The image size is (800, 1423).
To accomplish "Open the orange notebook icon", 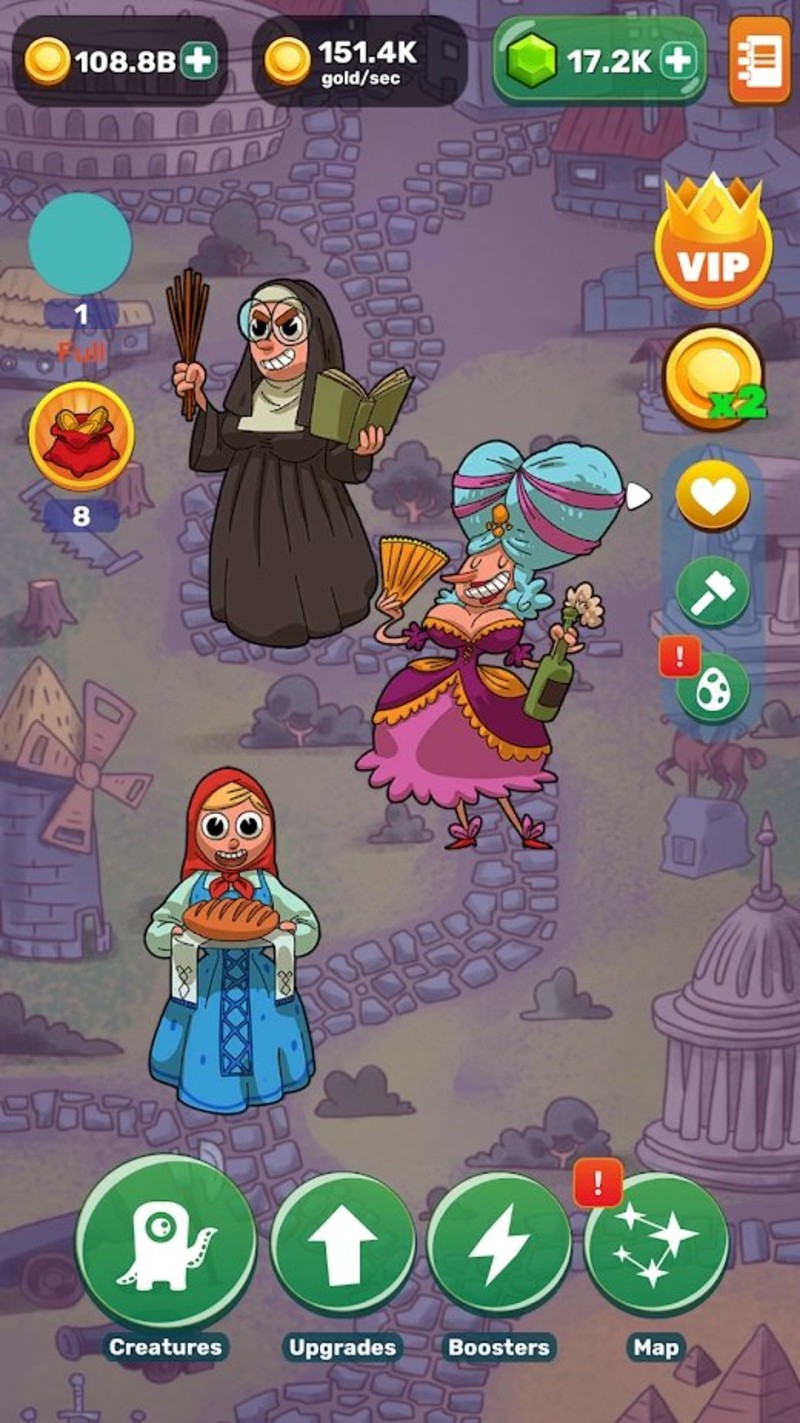I will coord(759,61).
